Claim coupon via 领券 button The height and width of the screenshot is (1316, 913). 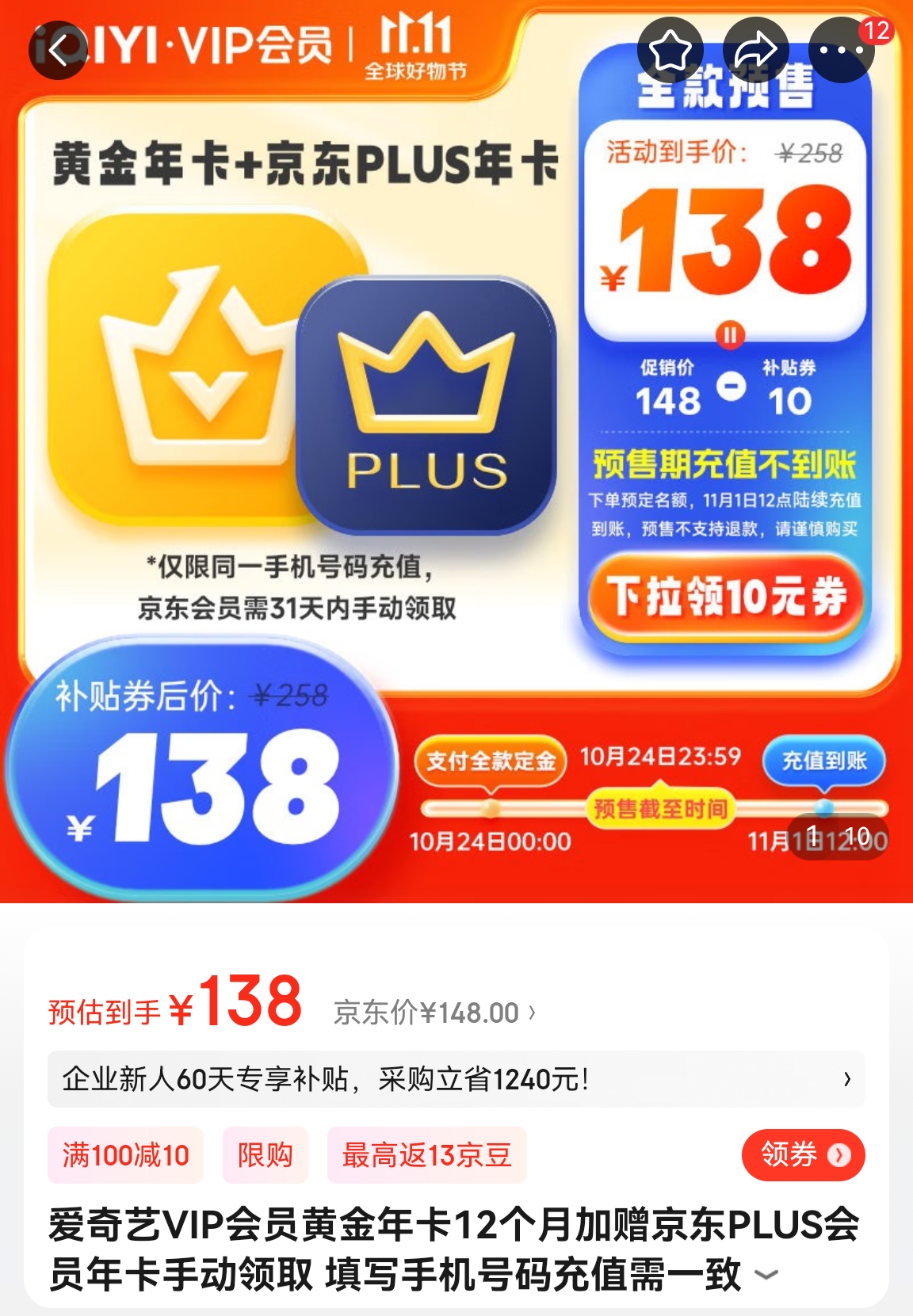coord(802,1154)
